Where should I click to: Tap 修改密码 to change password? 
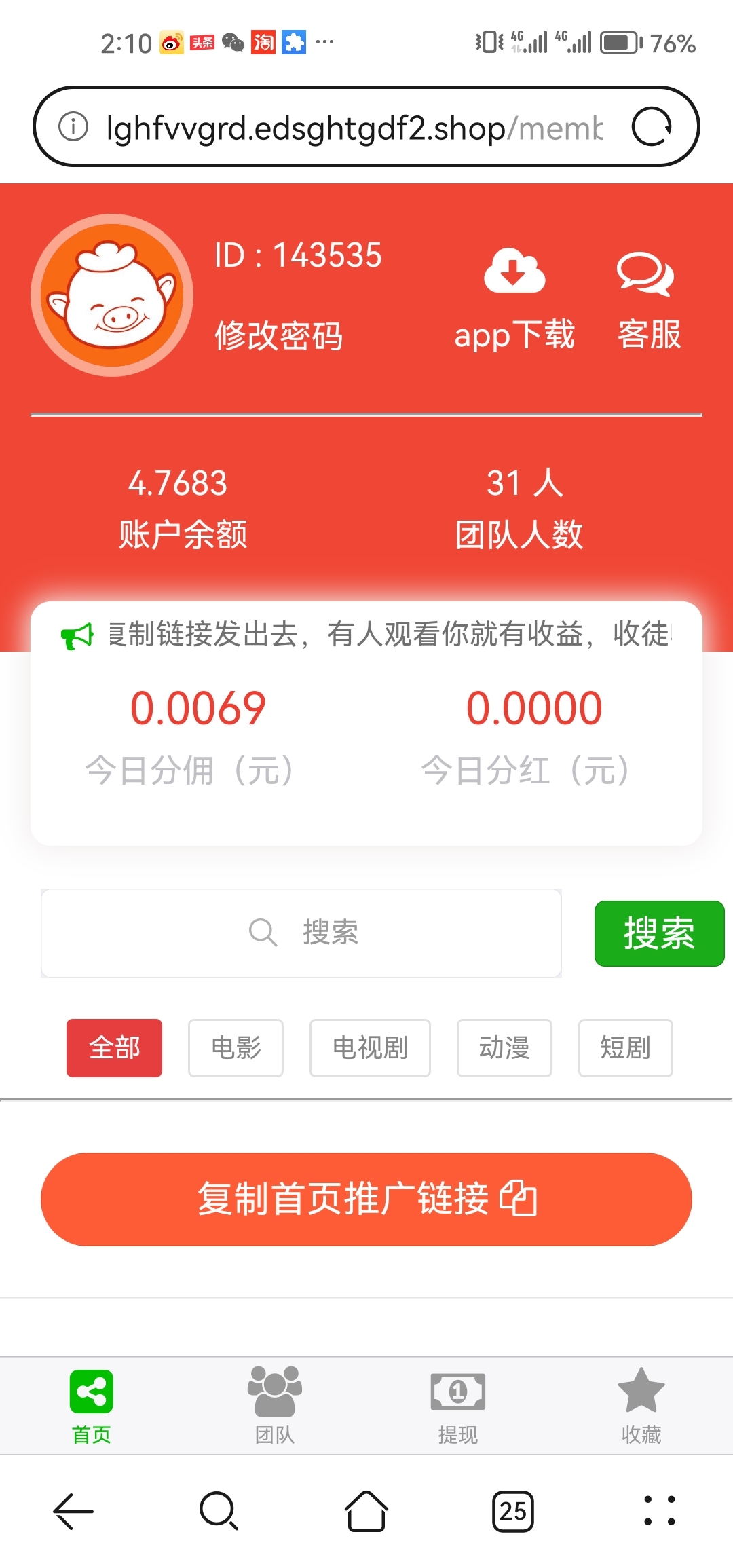279,335
